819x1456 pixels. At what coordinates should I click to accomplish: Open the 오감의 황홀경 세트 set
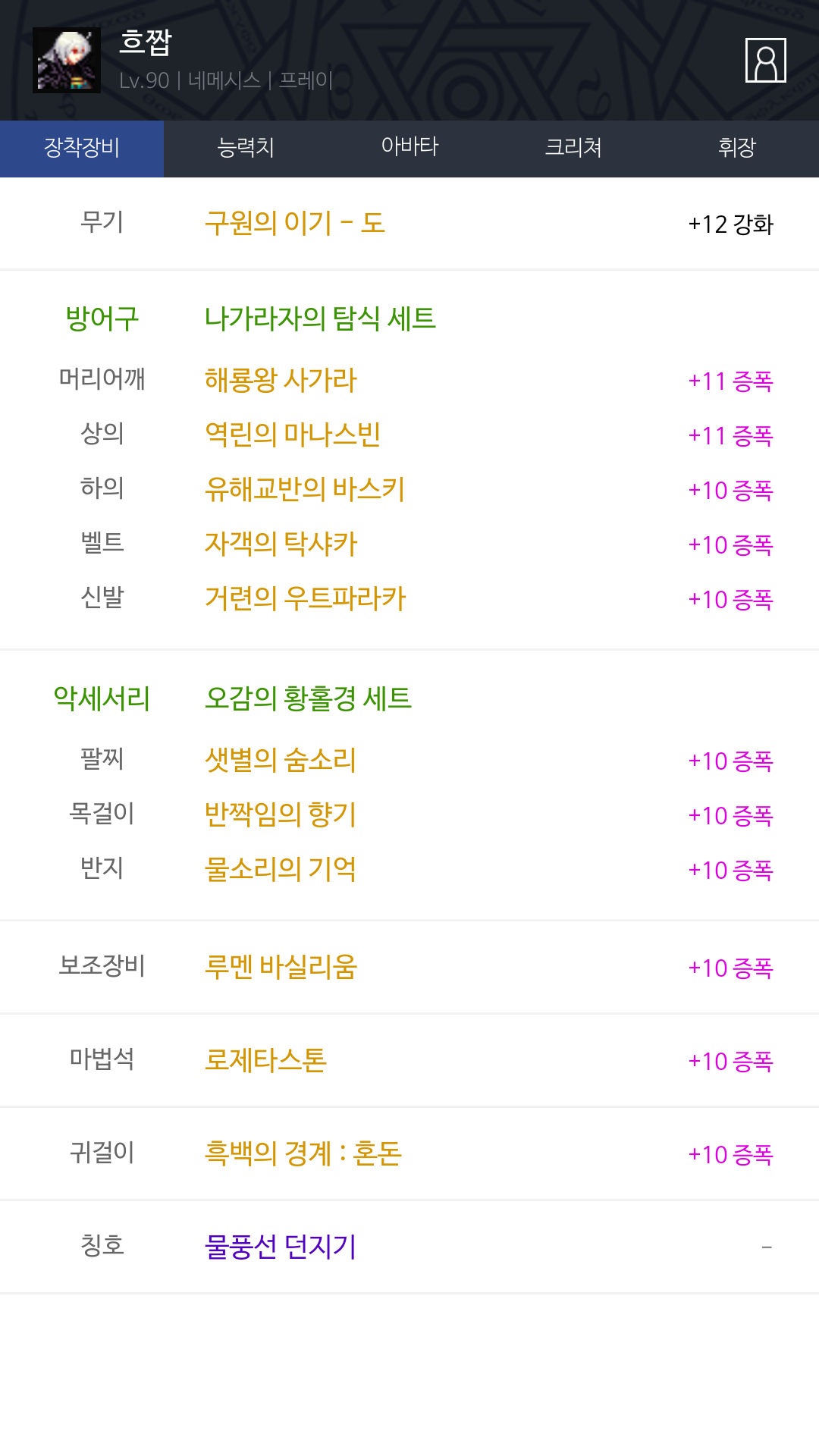click(308, 698)
